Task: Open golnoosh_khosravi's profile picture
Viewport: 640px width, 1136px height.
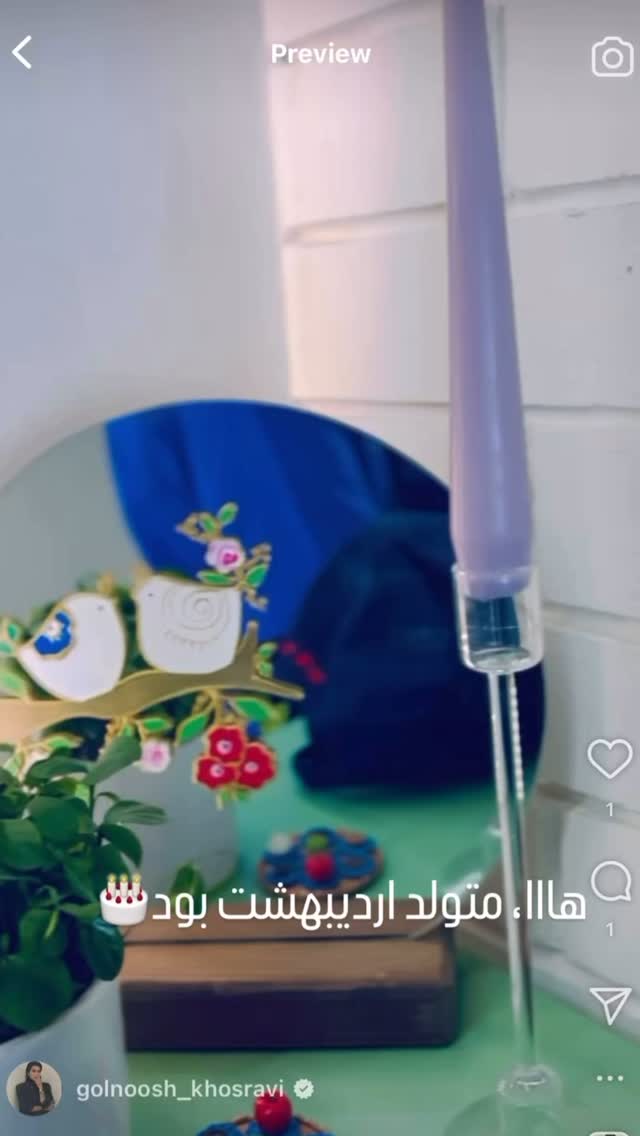Action: [34, 1088]
